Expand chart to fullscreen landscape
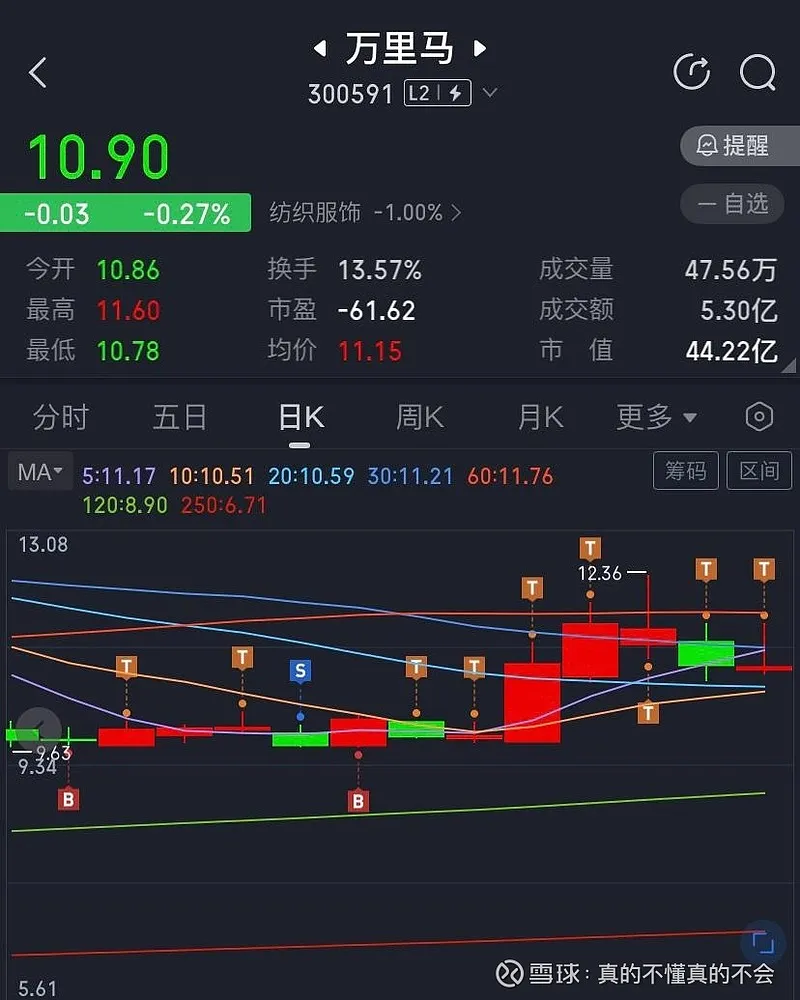800x1000 pixels. [763, 942]
